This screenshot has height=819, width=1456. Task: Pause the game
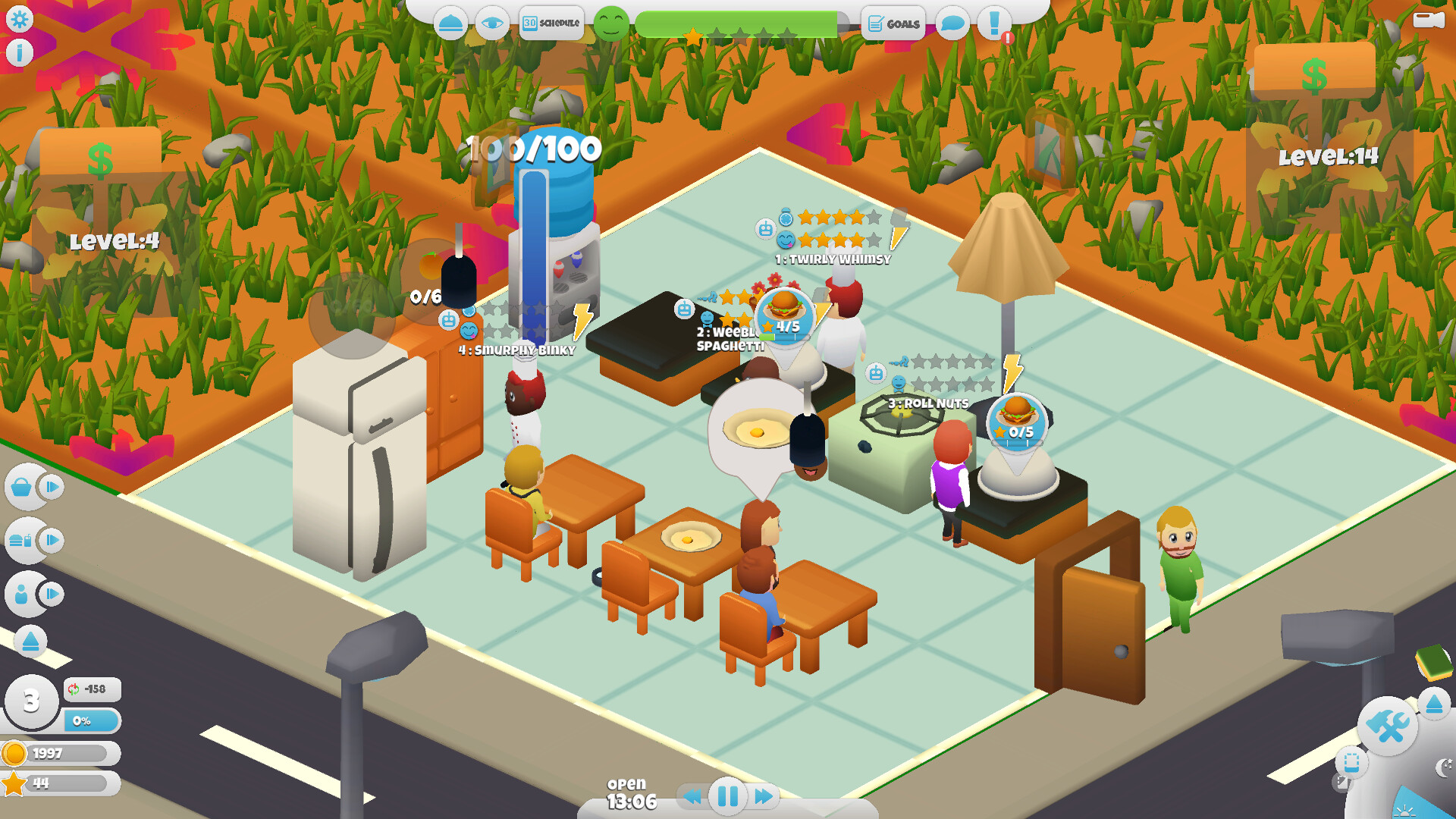pyautogui.click(x=727, y=796)
